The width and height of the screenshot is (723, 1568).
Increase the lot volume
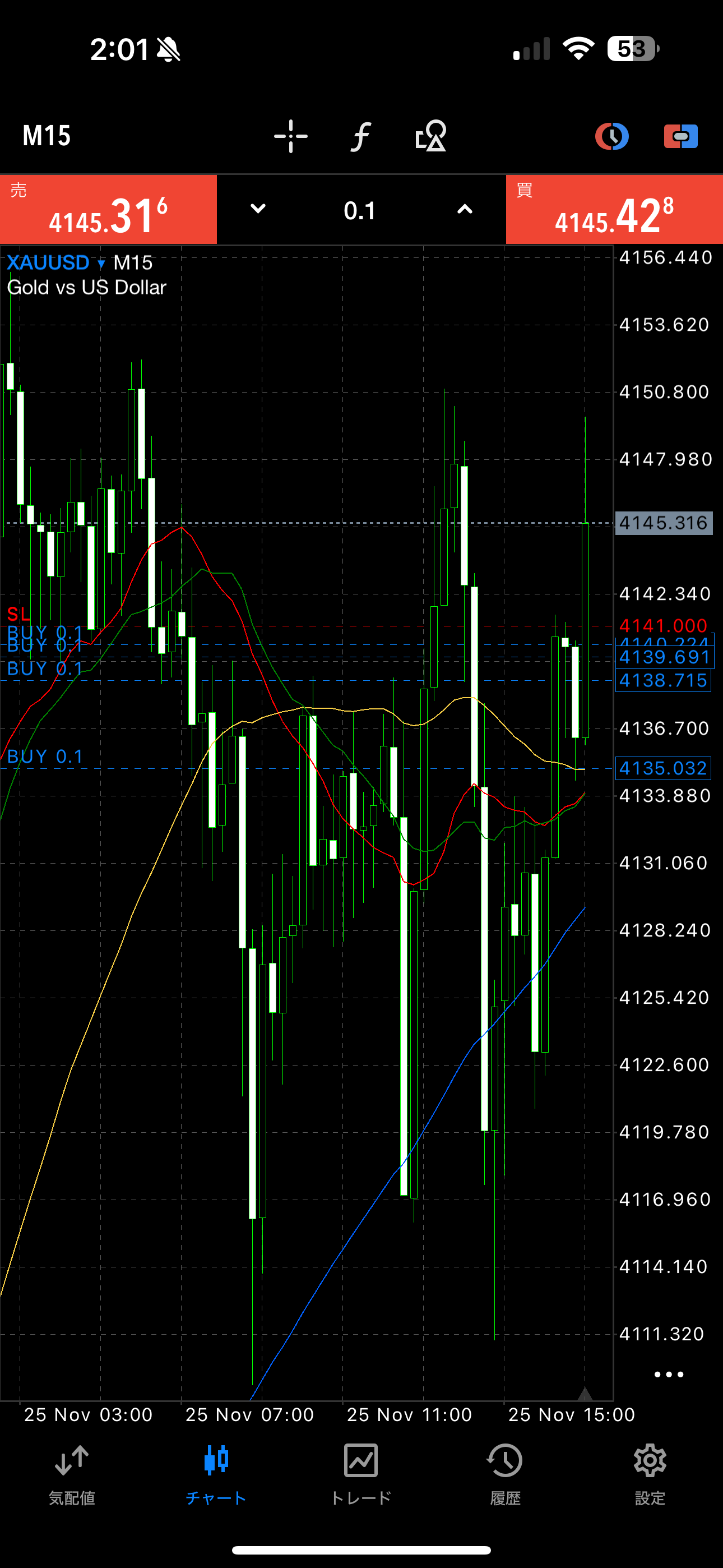tap(465, 209)
